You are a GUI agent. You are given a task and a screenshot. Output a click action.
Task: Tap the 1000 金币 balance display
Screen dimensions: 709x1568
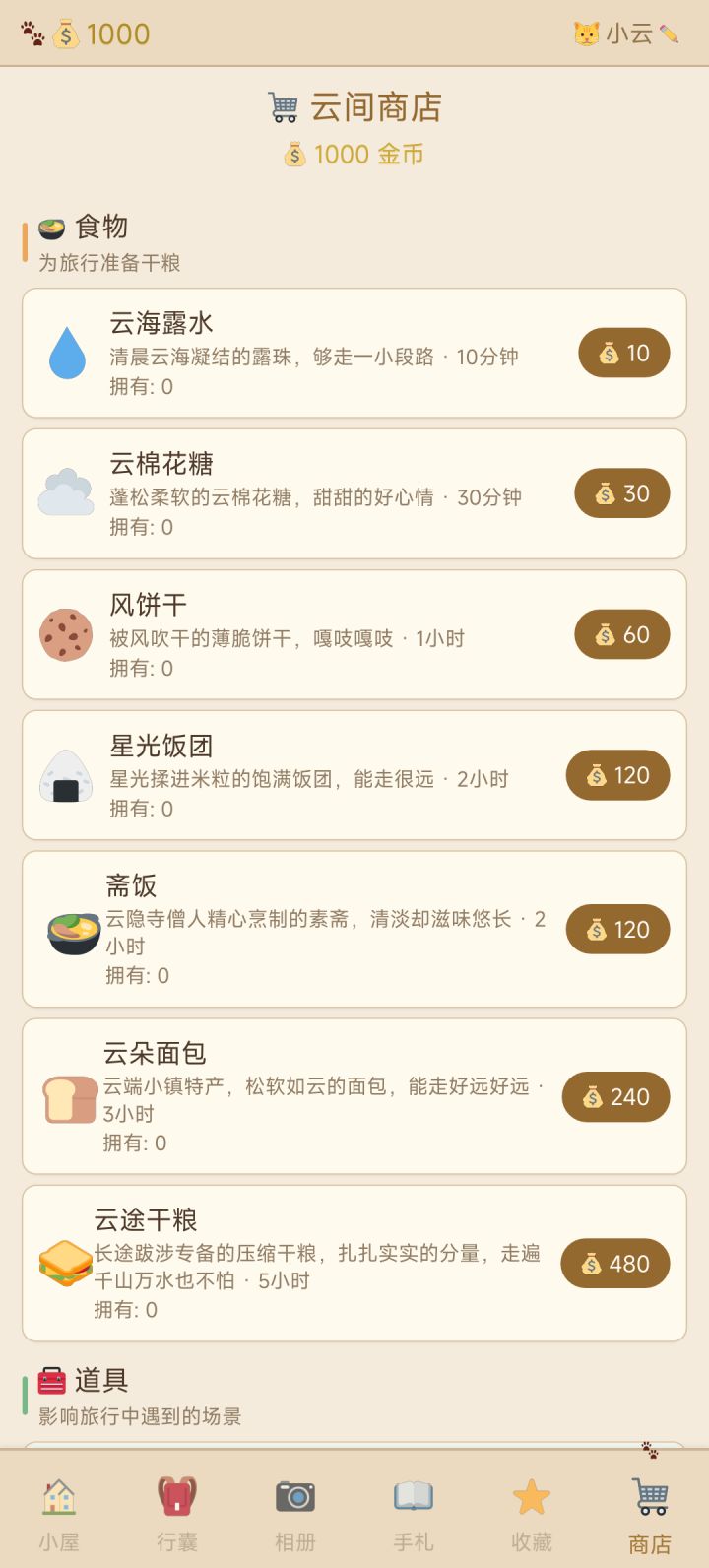click(354, 155)
